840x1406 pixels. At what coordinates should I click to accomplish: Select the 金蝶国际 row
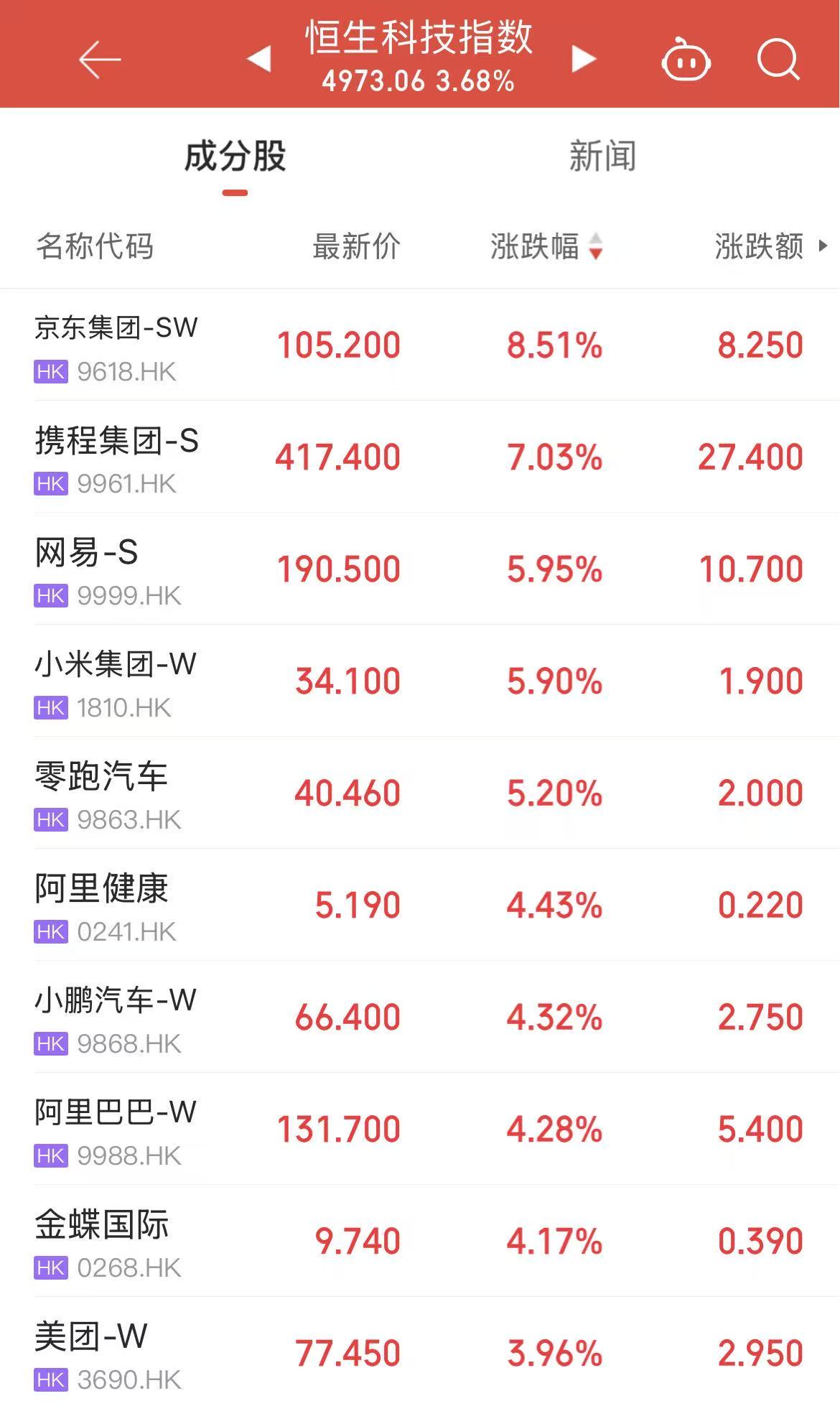point(420,1242)
